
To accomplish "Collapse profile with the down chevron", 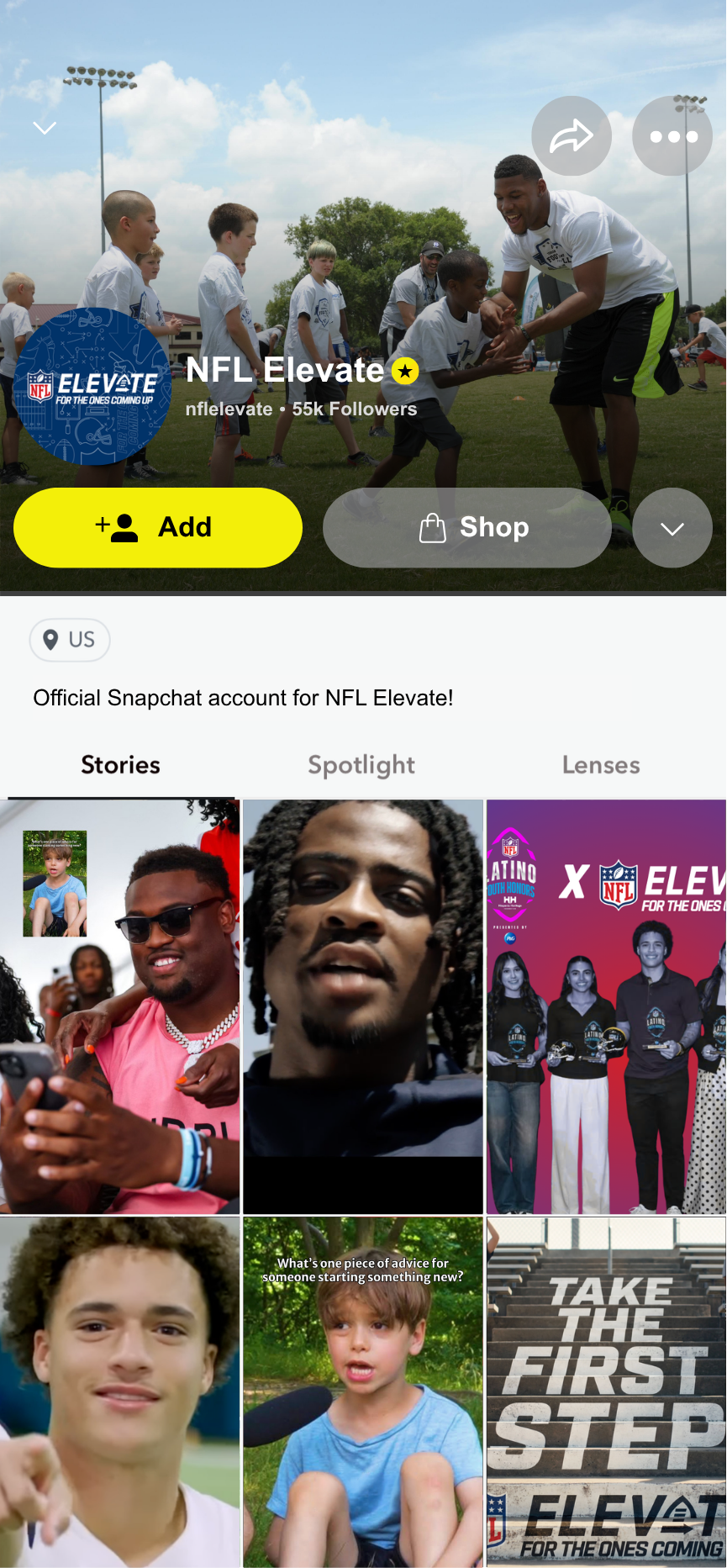I will [45, 128].
